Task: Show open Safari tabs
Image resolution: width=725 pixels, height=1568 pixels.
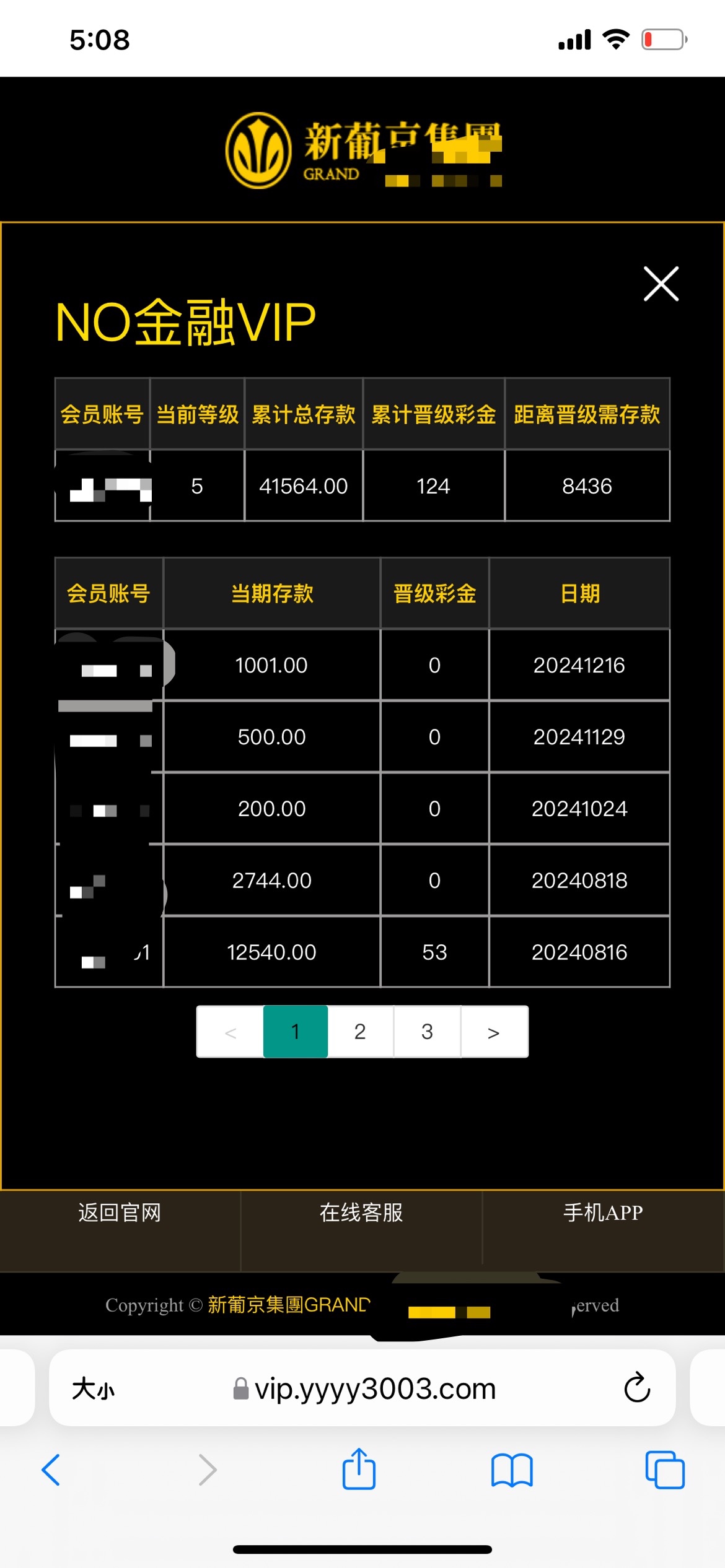Action: pyautogui.click(x=664, y=1470)
